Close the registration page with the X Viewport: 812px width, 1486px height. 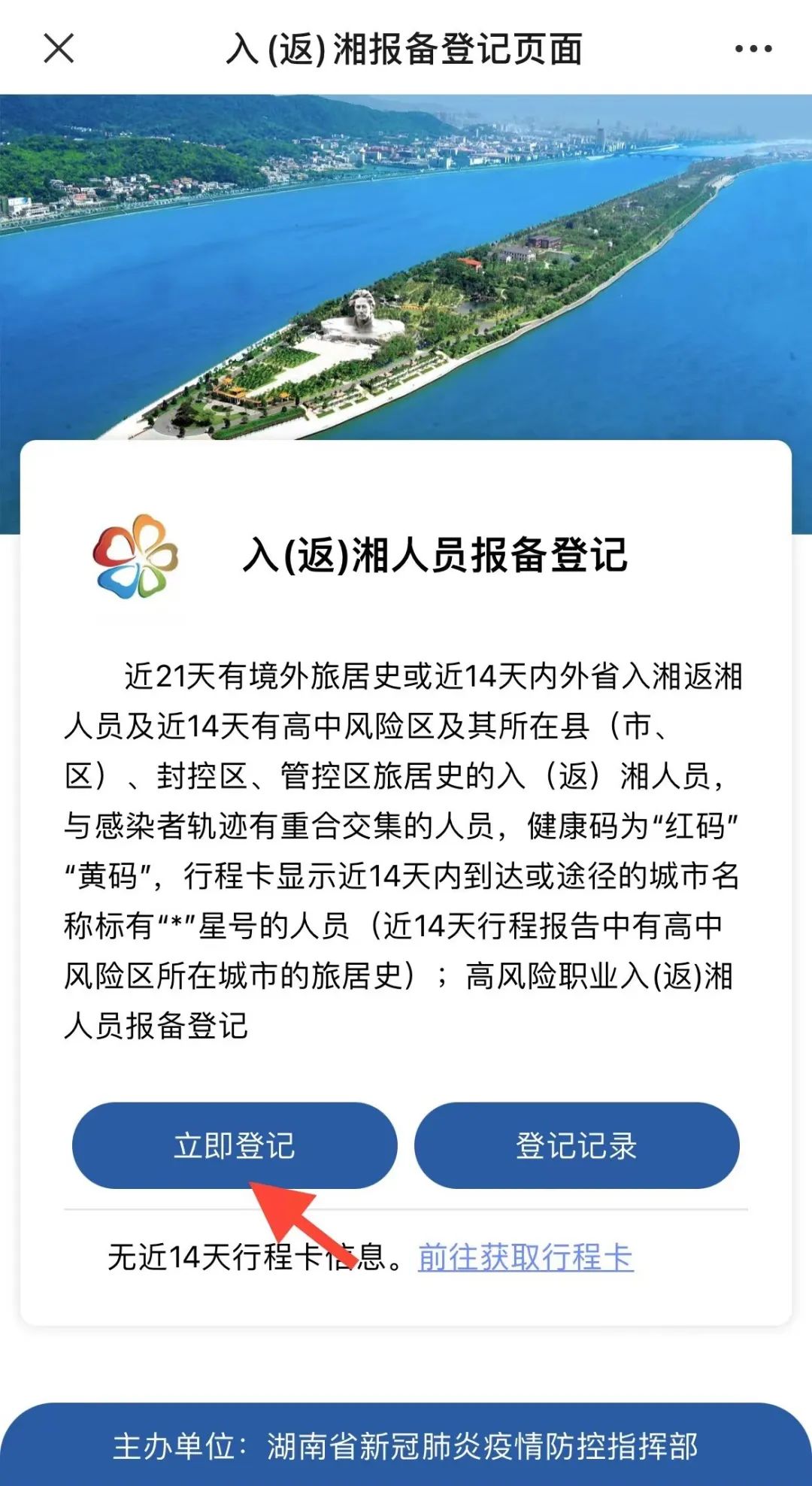(x=59, y=49)
